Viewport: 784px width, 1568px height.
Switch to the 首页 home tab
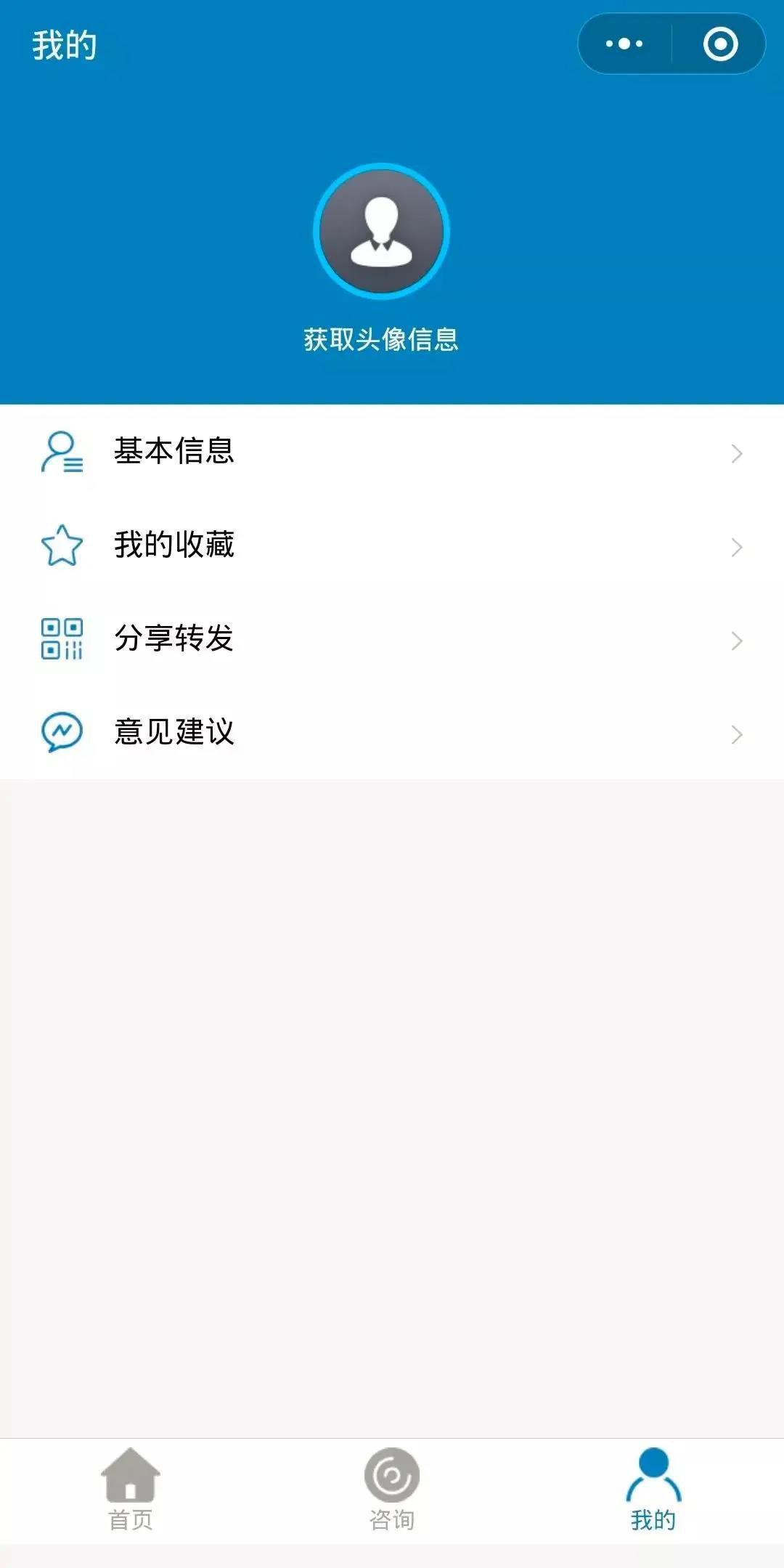tap(131, 1490)
